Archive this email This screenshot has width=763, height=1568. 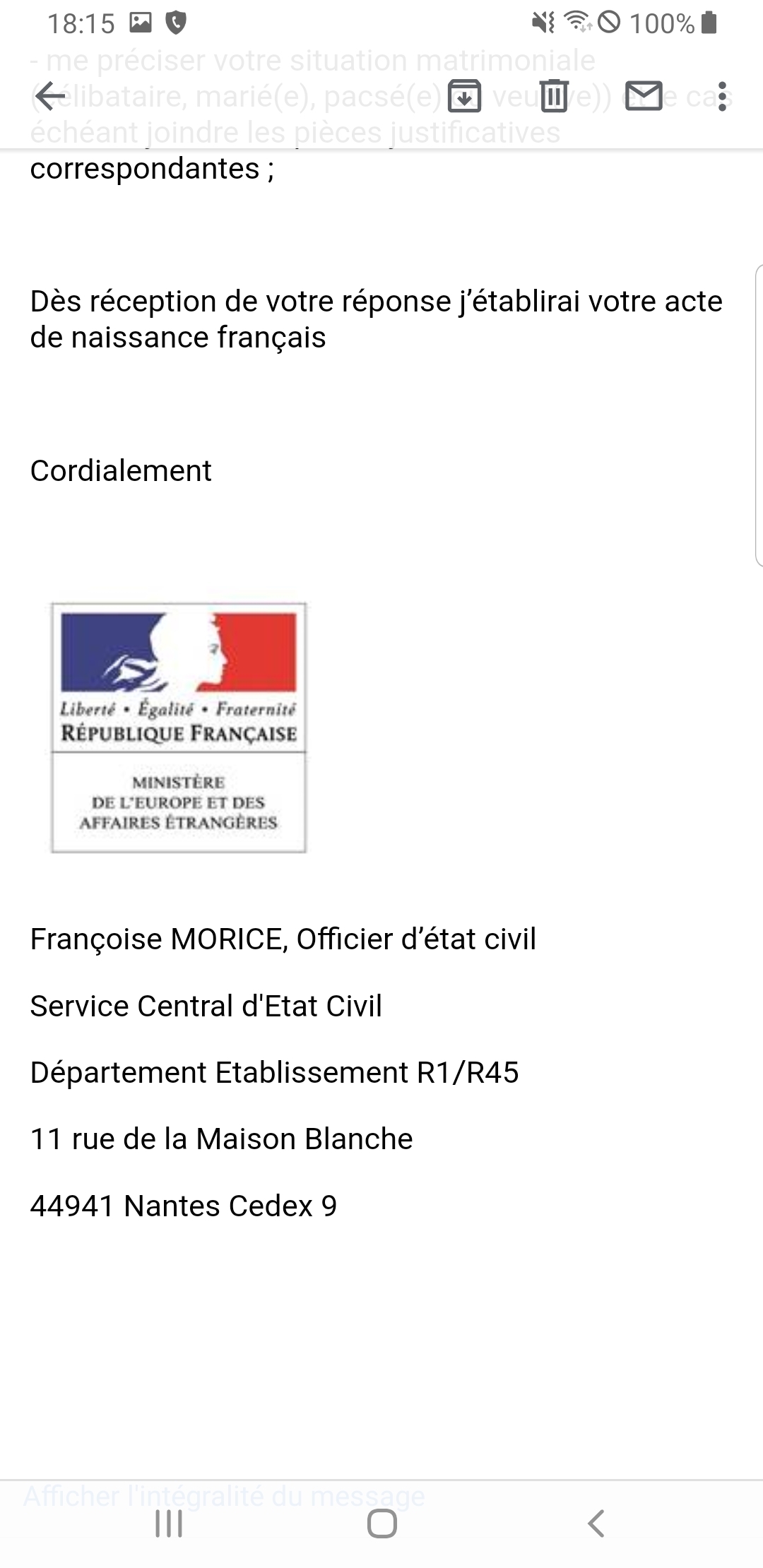[464, 96]
